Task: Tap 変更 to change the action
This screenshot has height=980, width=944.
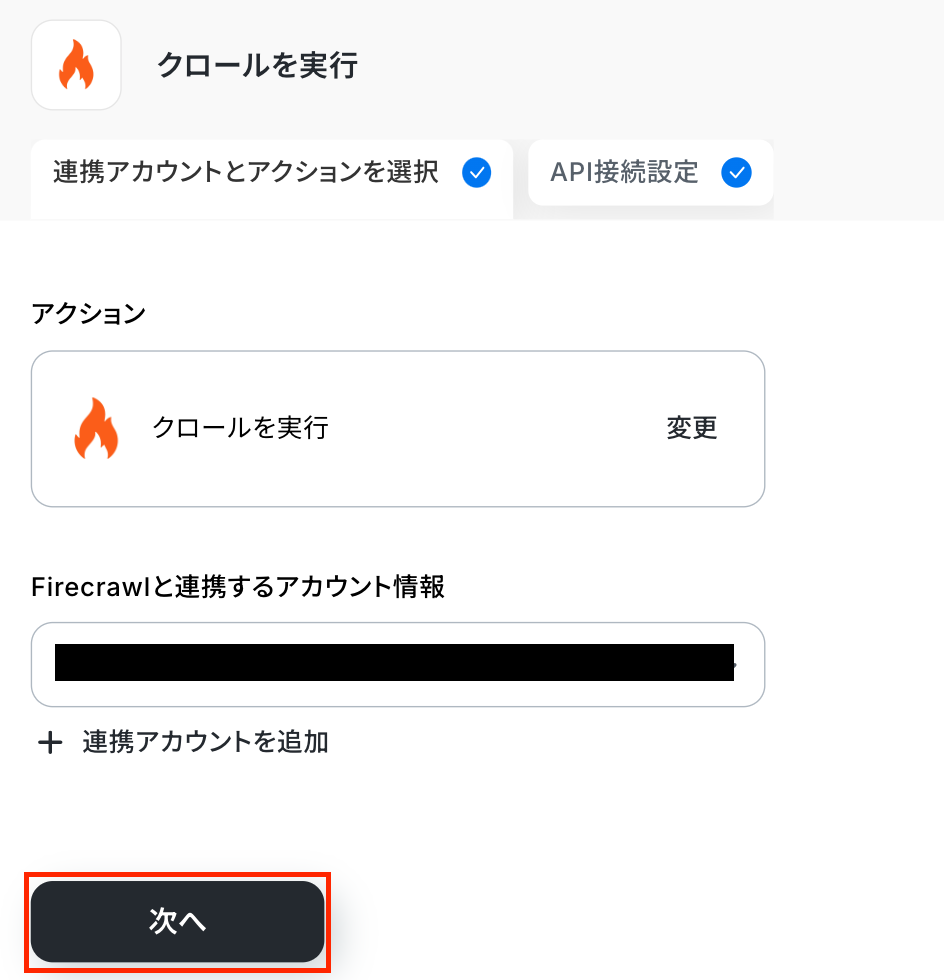Action: pyautogui.click(x=692, y=428)
